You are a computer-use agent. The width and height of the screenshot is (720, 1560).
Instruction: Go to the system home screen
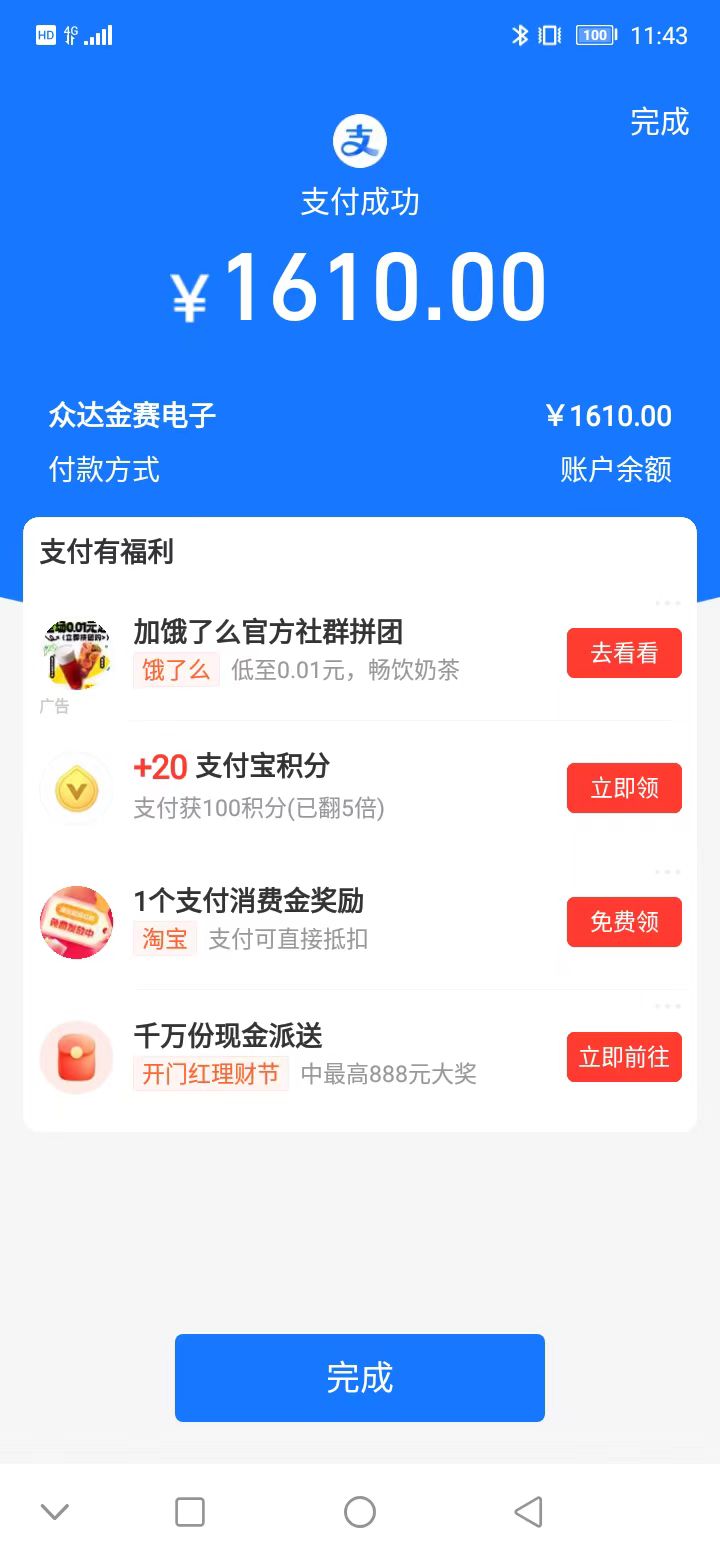[x=360, y=1511]
